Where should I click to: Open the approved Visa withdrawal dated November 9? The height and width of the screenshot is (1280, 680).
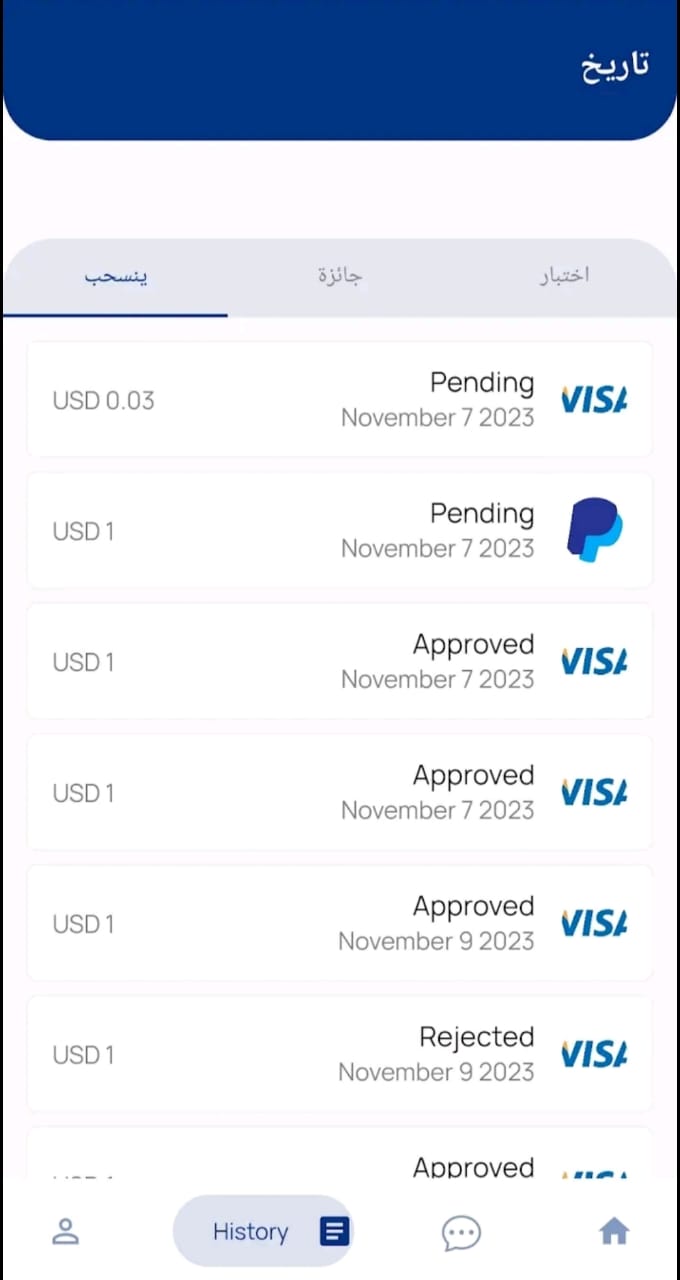coord(339,923)
